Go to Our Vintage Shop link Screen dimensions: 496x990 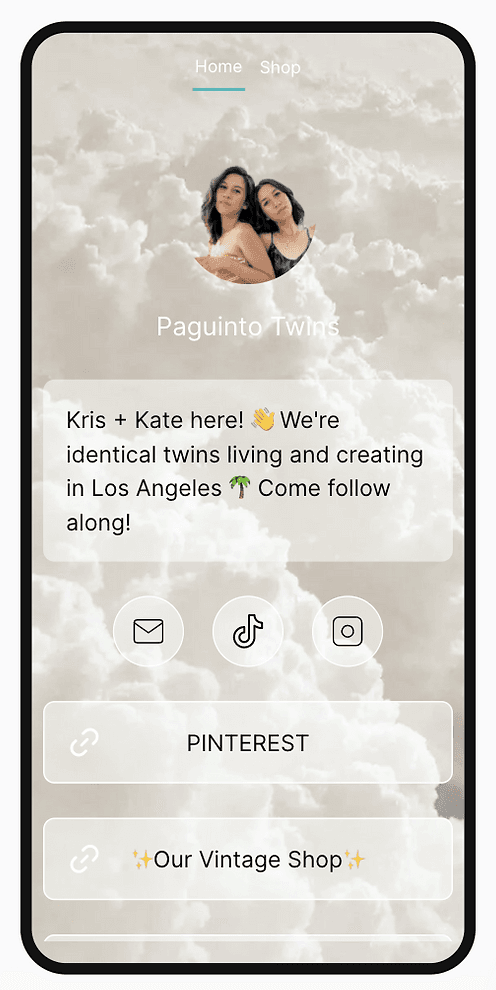(248, 859)
